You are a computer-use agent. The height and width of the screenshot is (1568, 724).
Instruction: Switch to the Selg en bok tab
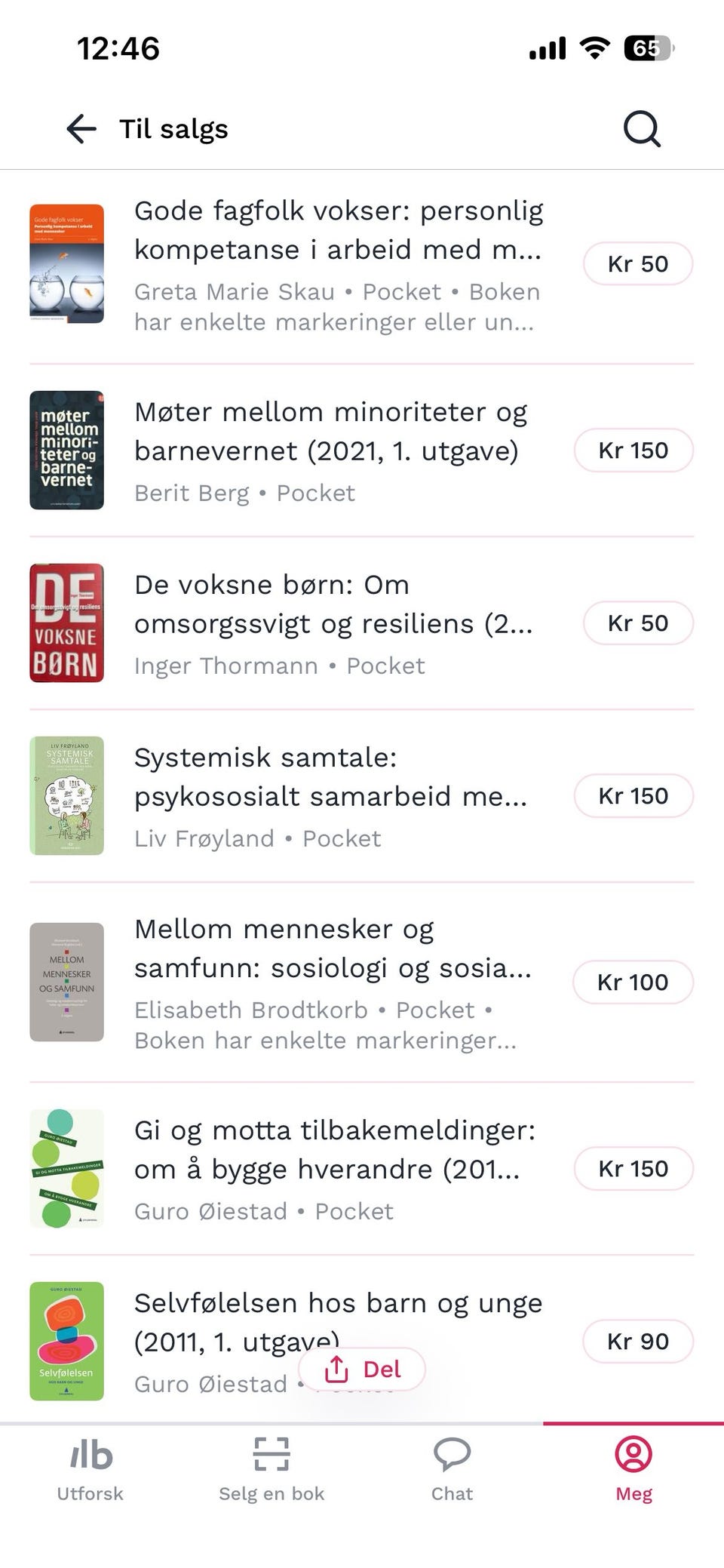(271, 1471)
